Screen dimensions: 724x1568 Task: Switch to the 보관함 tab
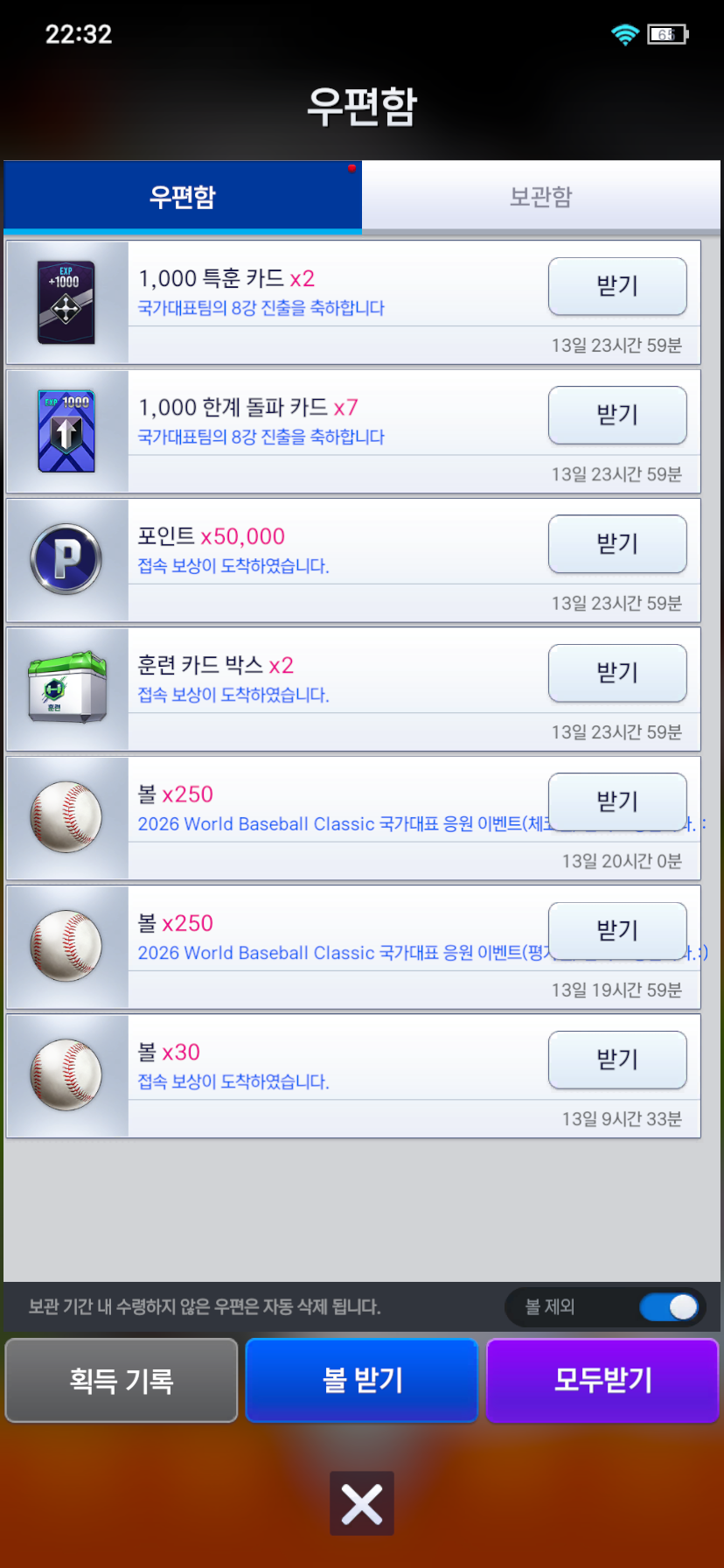pyautogui.click(x=540, y=197)
